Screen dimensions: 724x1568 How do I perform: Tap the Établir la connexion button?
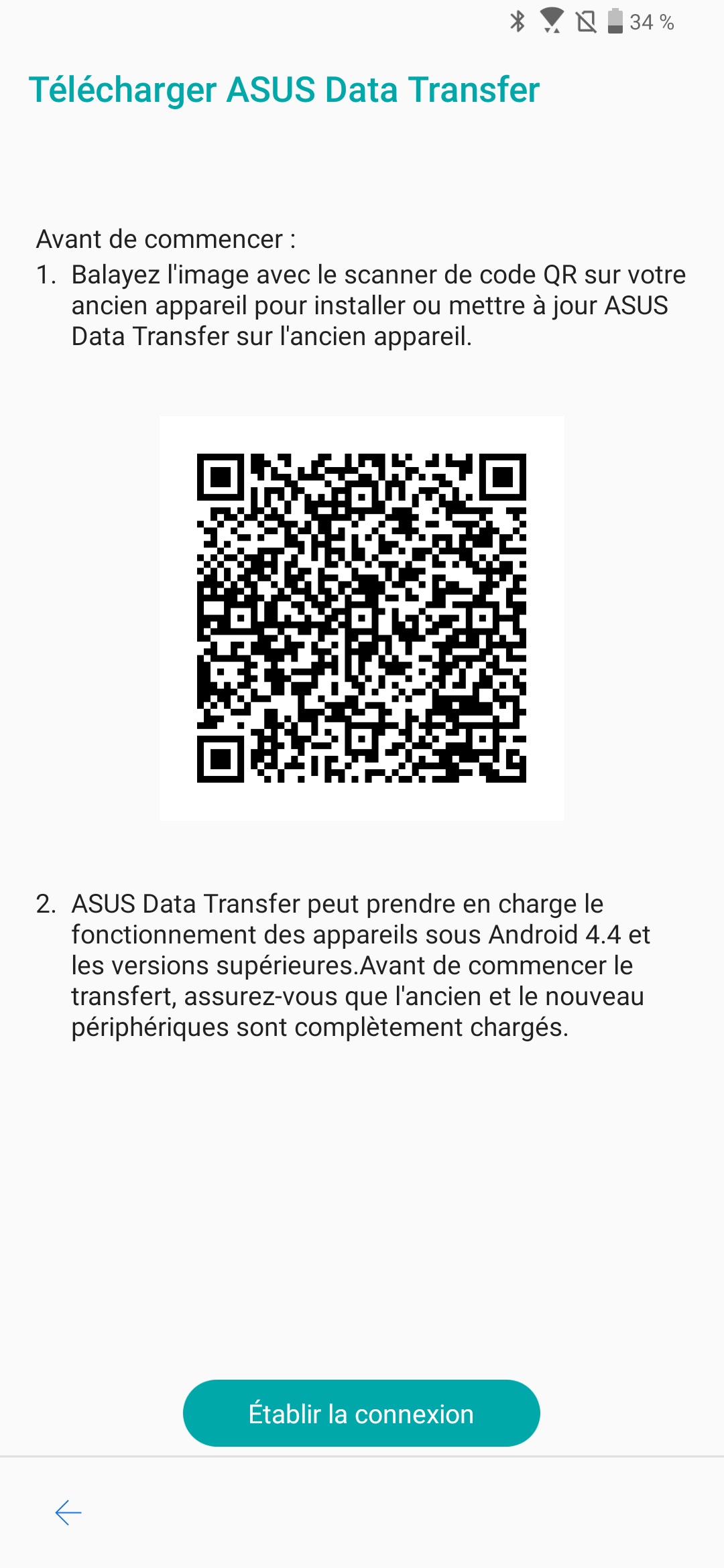point(361,1413)
